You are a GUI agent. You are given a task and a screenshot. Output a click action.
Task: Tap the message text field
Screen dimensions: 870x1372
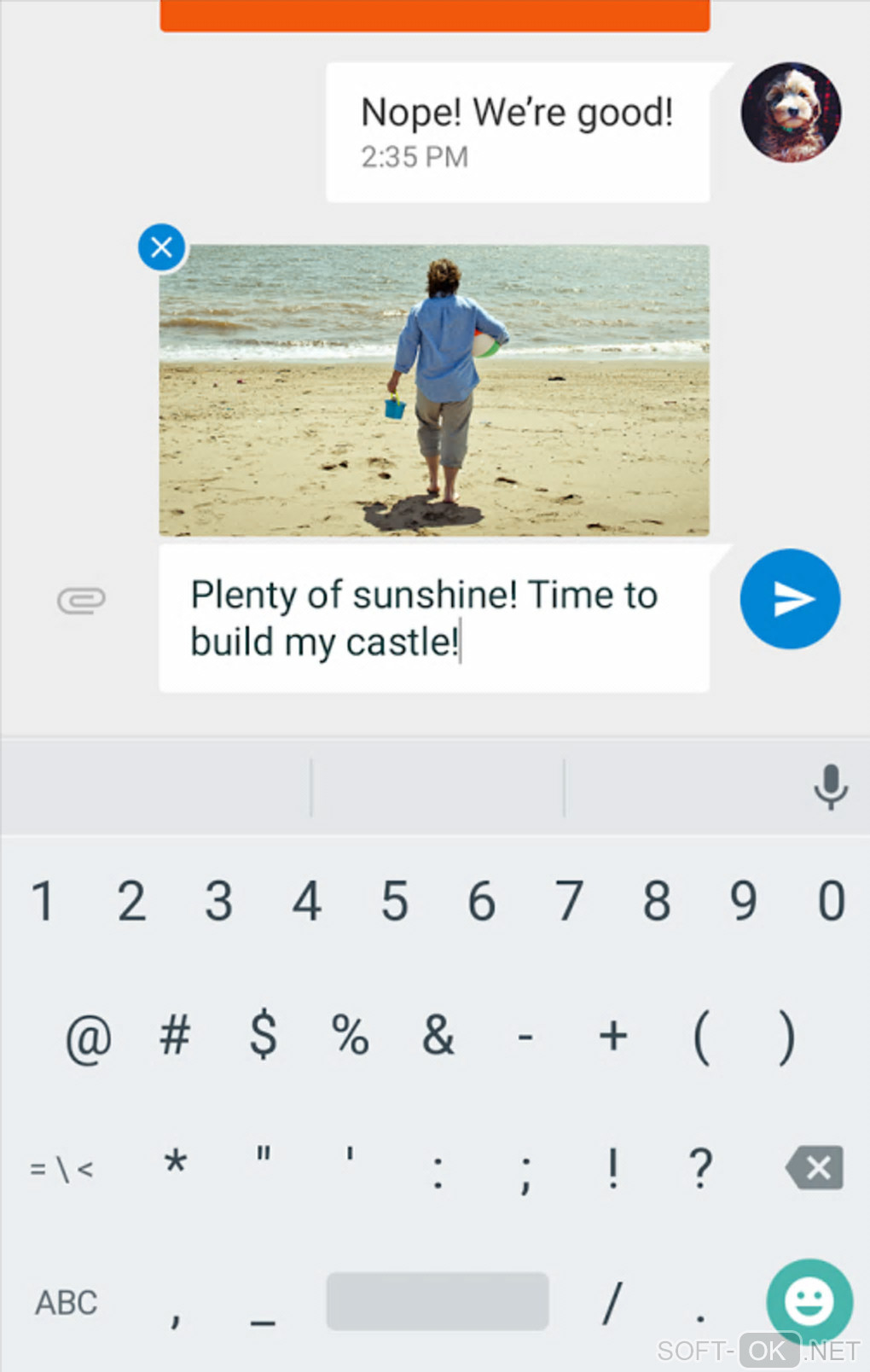[433, 619]
